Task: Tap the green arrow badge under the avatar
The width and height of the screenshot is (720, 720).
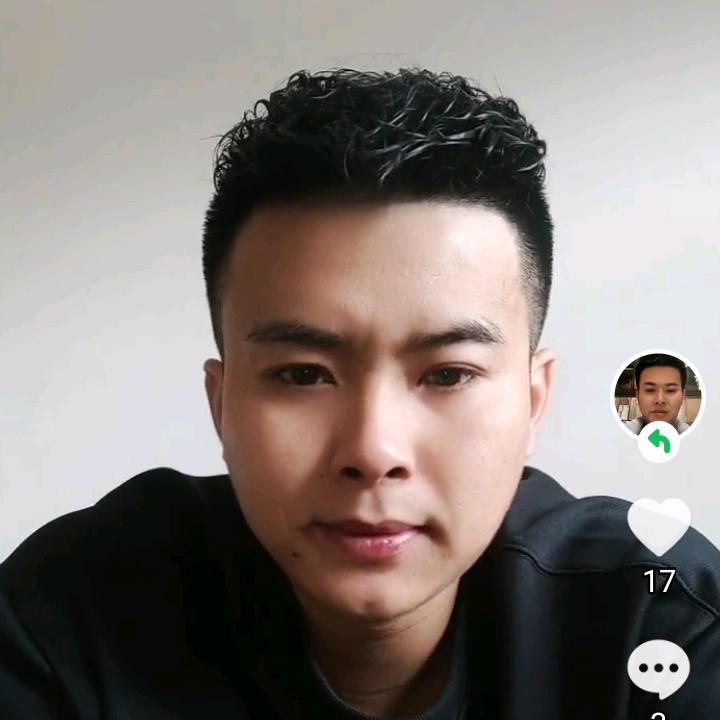Action: (658, 441)
